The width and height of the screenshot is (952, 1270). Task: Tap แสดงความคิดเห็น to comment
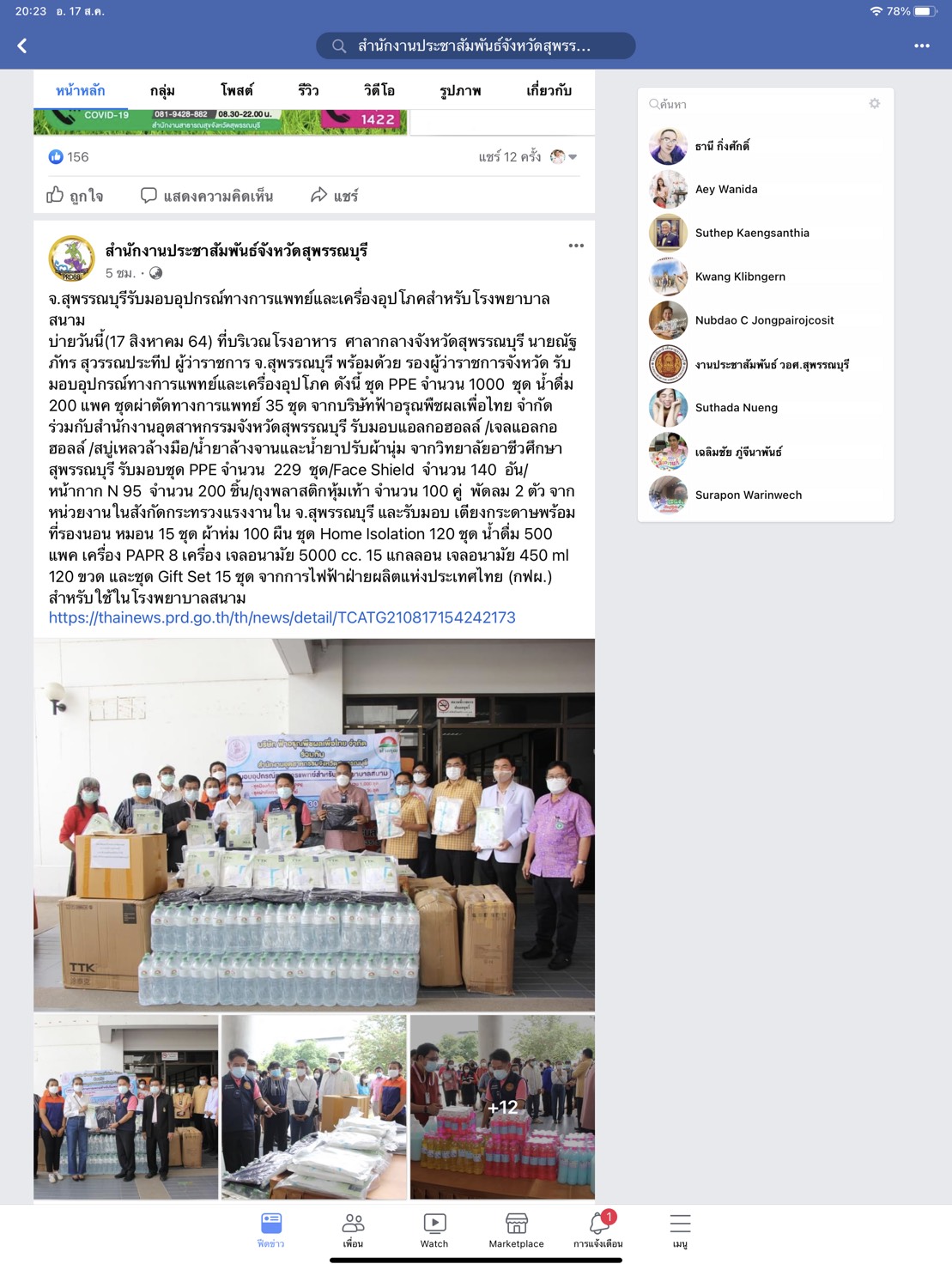[x=207, y=196]
